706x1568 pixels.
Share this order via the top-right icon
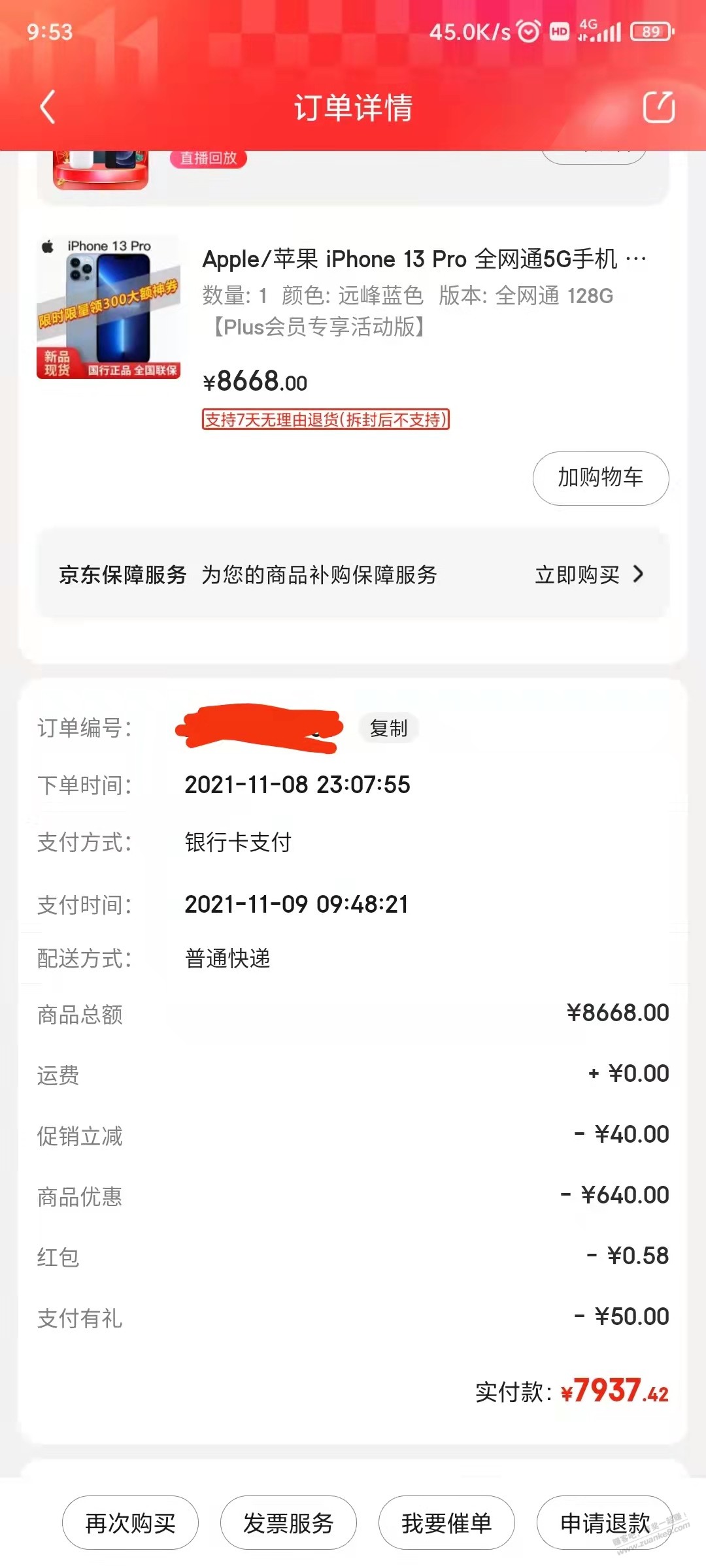coord(658,107)
